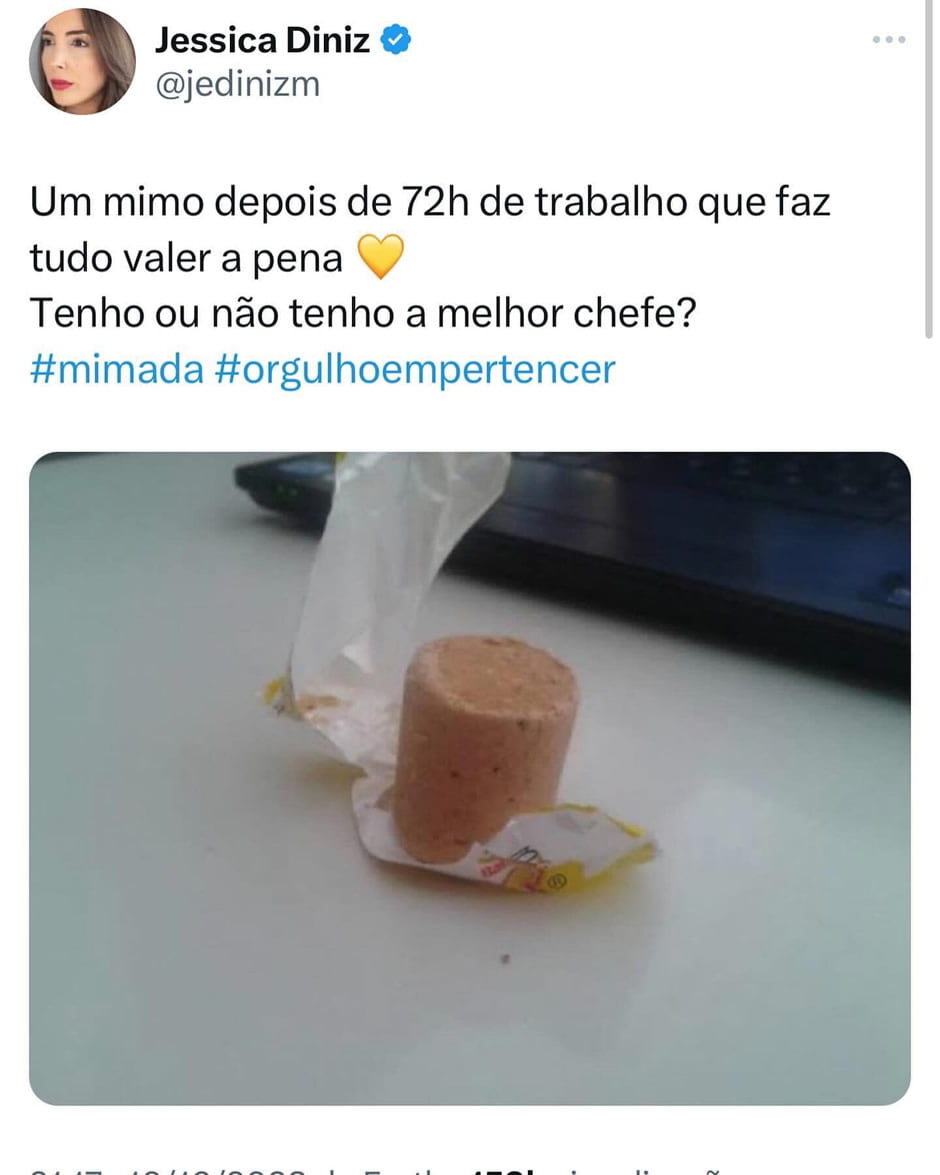Viewport: 940px width, 1175px height.
Task: Open the #orgulhoempertencer hashtag
Action: [x=415, y=369]
